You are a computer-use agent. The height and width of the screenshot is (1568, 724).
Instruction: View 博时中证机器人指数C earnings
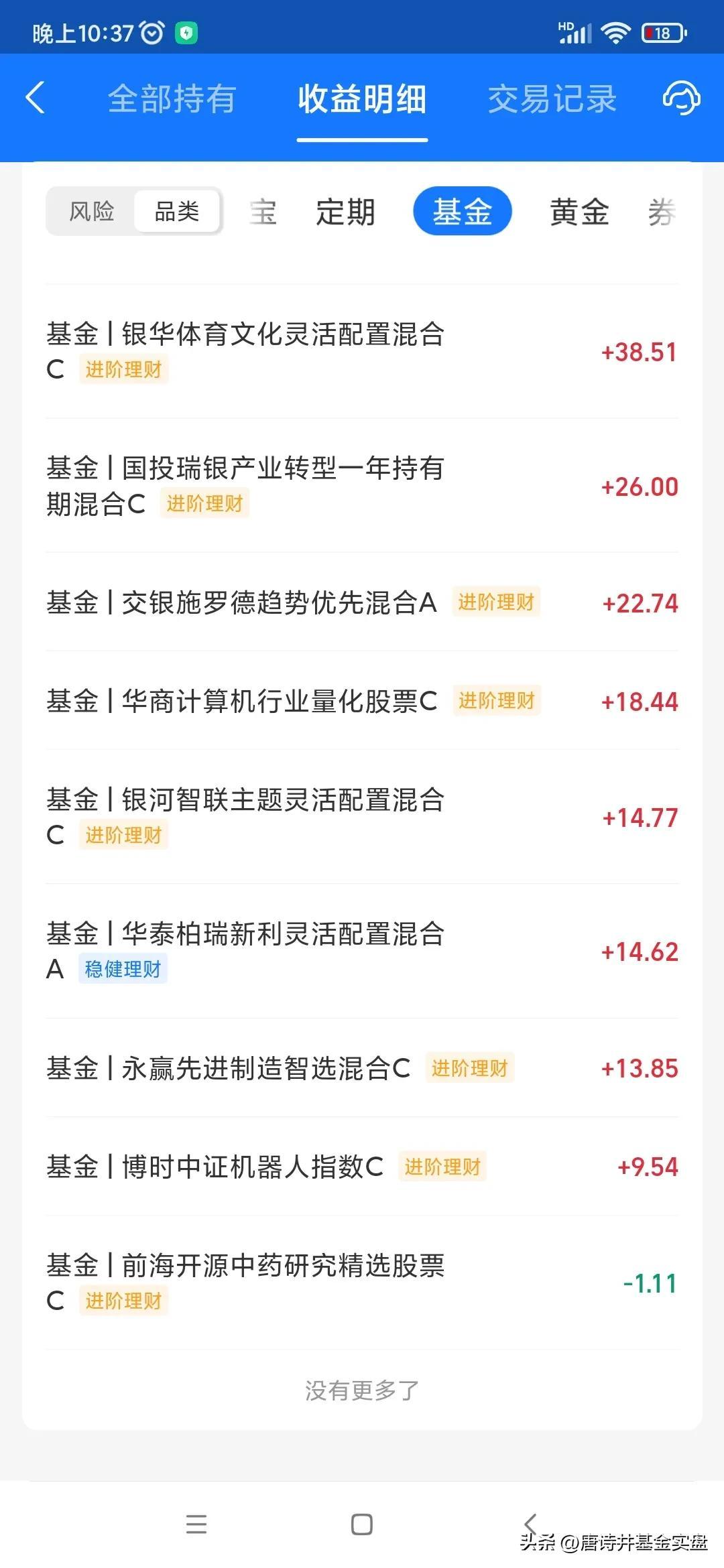tap(362, 1167)
